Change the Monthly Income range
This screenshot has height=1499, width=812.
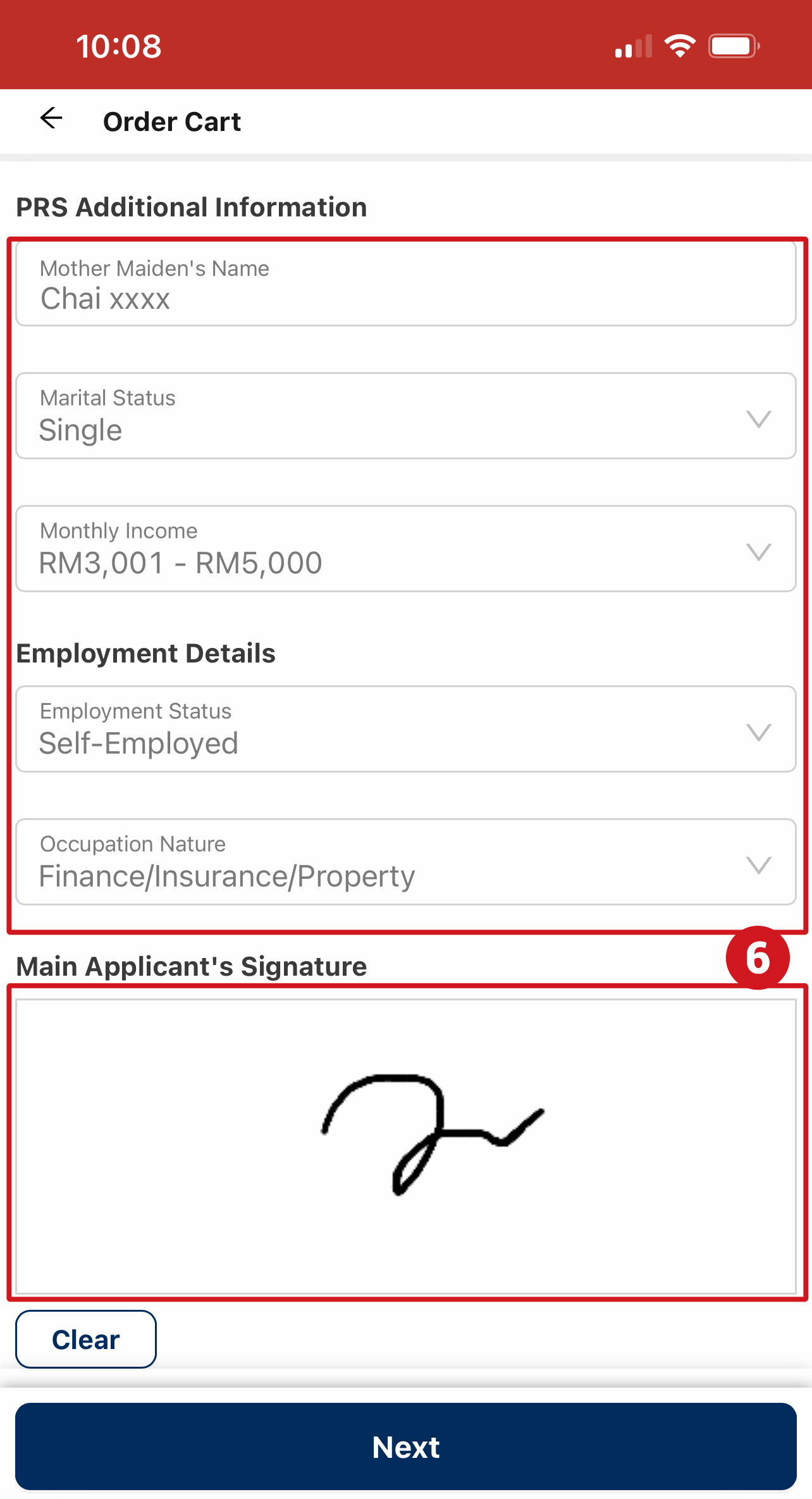405,549
